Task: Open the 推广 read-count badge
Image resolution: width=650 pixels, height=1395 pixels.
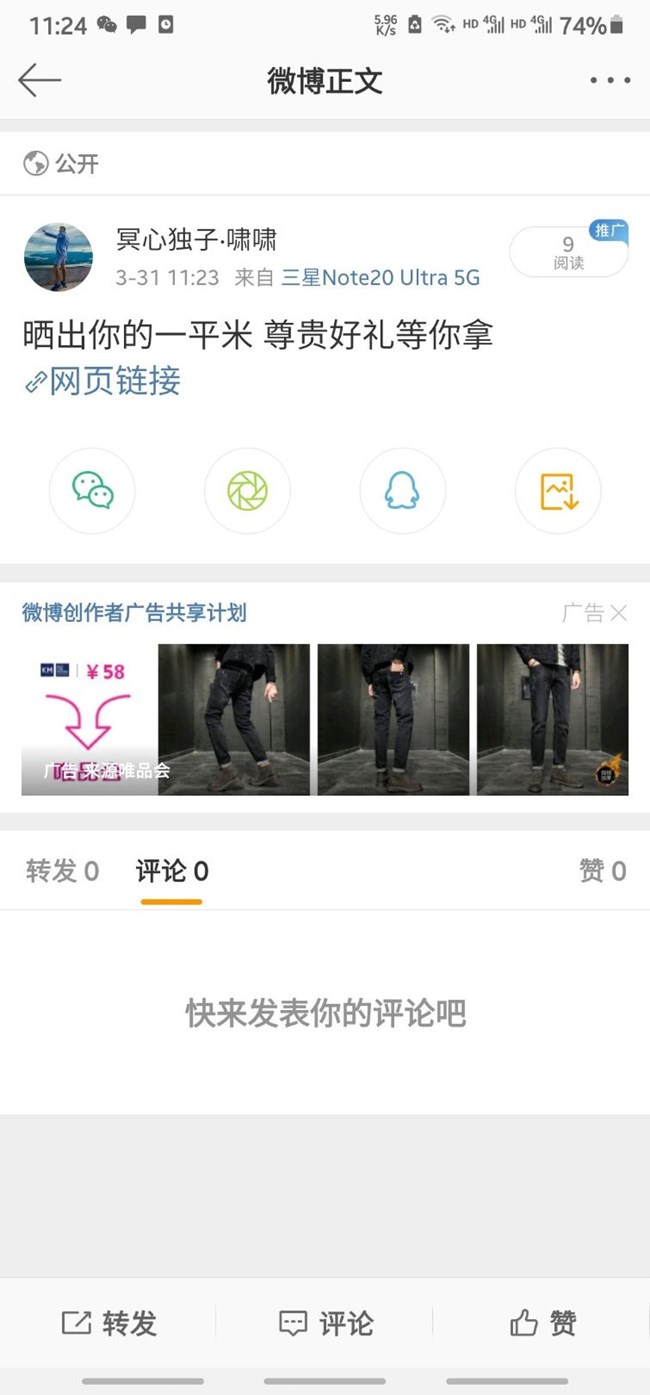Action: pos(568,252)
